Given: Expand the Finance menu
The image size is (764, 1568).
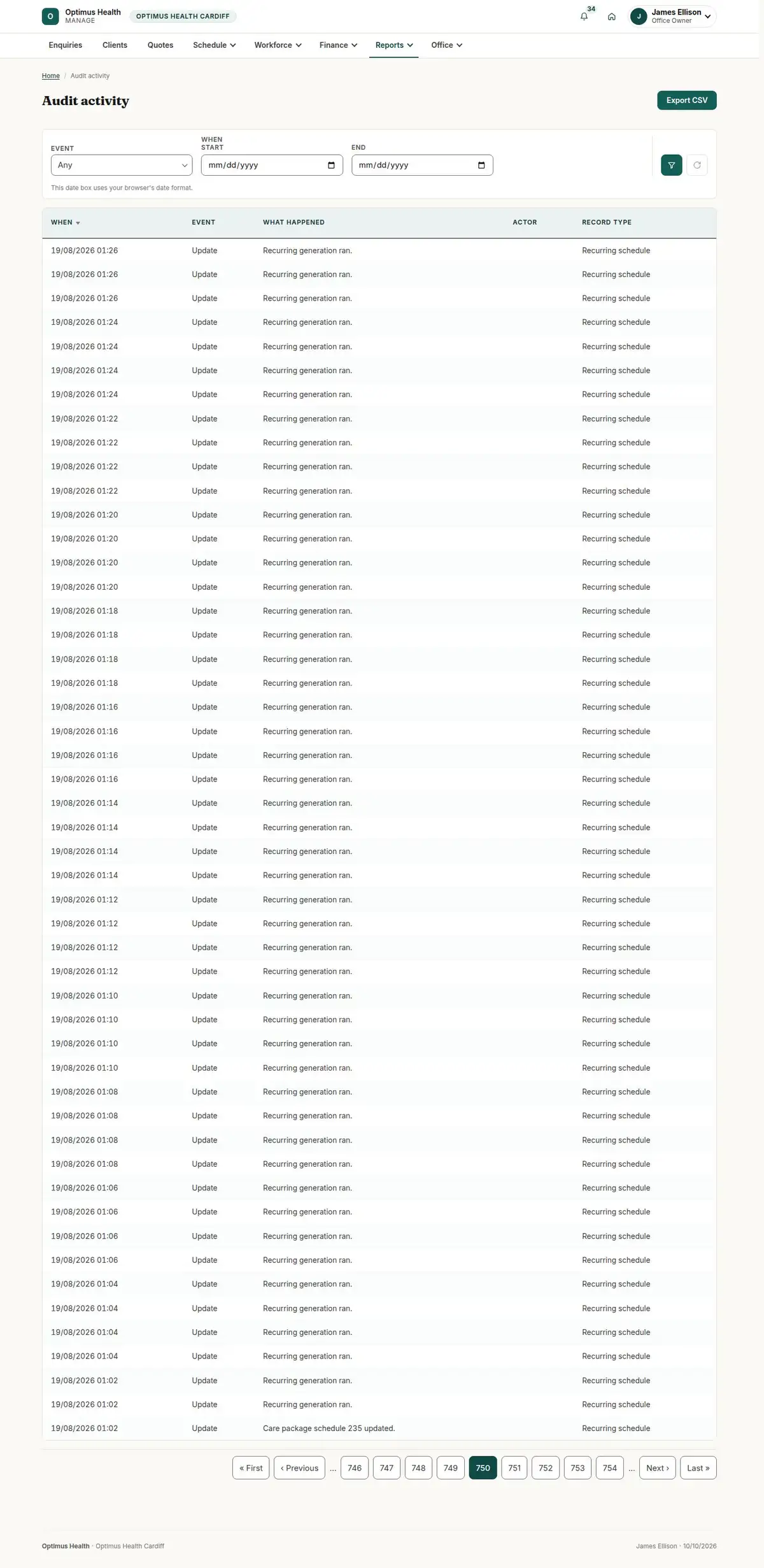Looking at the screenshot, I should [x=338, y=45].
